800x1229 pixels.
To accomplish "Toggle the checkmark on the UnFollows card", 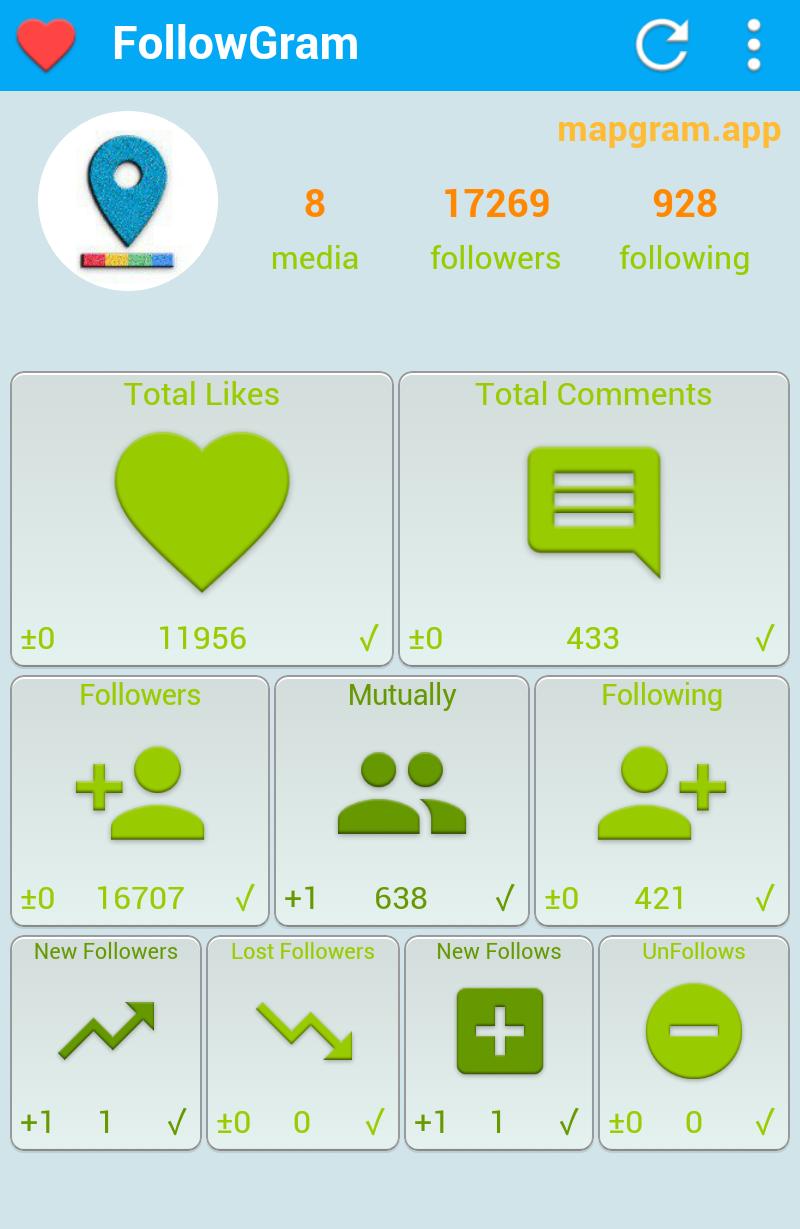I will (x=765, y=1122).
